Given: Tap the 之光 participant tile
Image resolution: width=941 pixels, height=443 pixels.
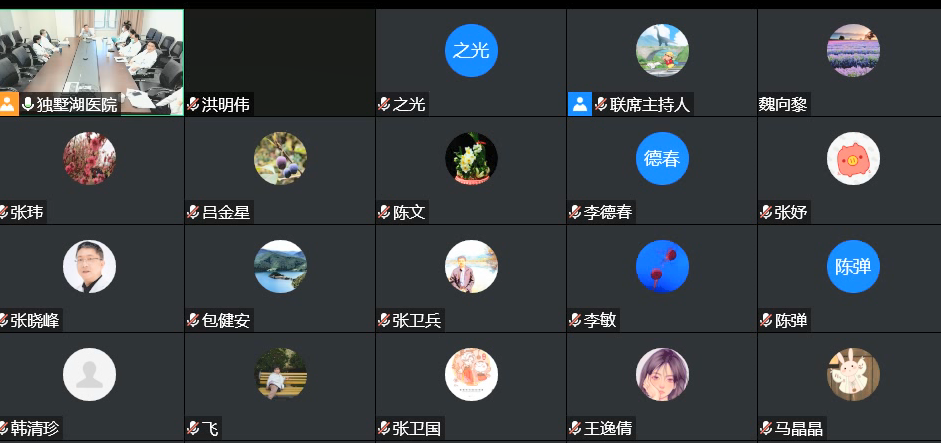Looking at the screenshot, I should pos(471,62).
